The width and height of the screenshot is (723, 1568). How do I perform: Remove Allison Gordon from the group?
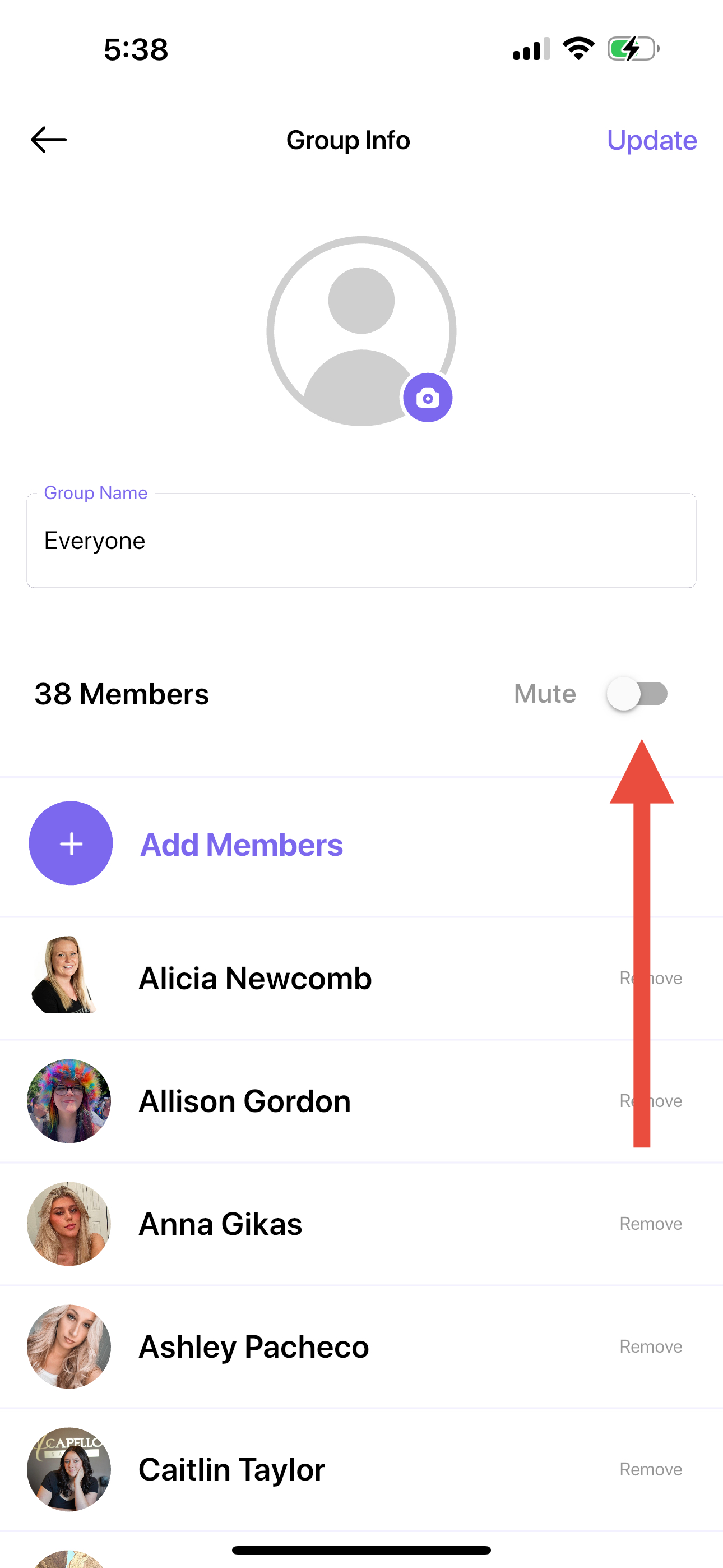tap(651, 1101)
